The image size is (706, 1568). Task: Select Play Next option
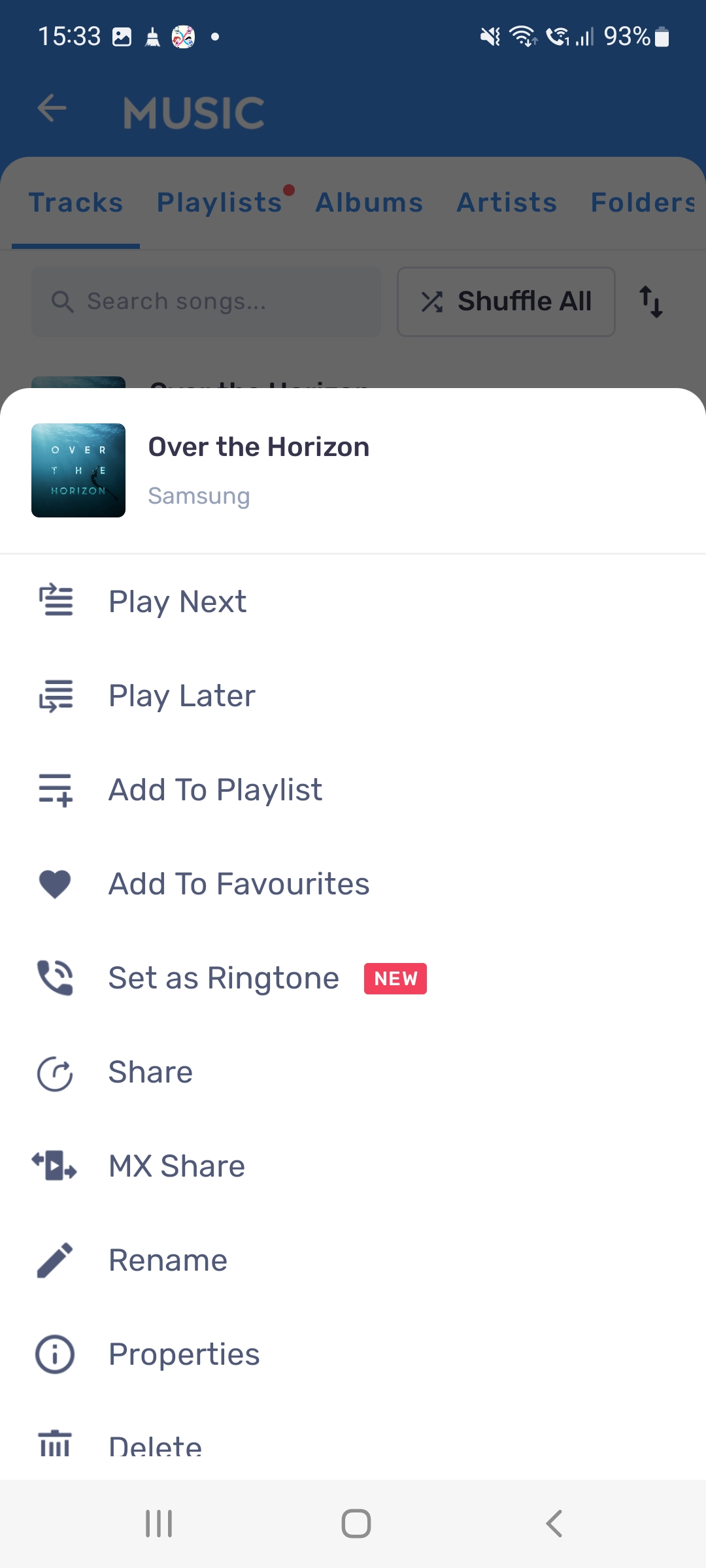coord(177,601)
